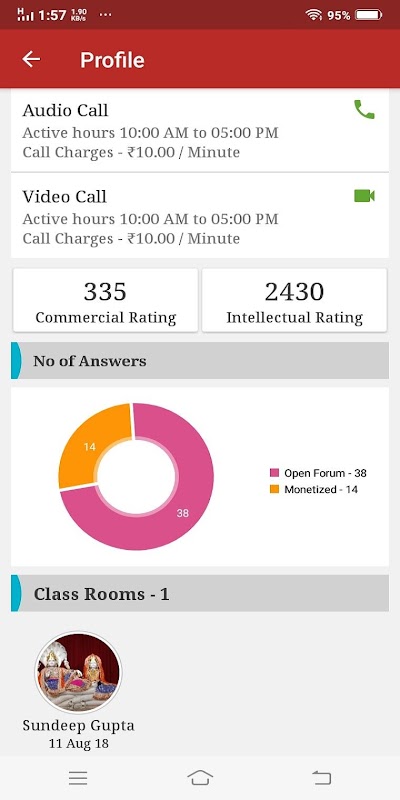
Task: Tap the system back button
Action: click(321, 778)
